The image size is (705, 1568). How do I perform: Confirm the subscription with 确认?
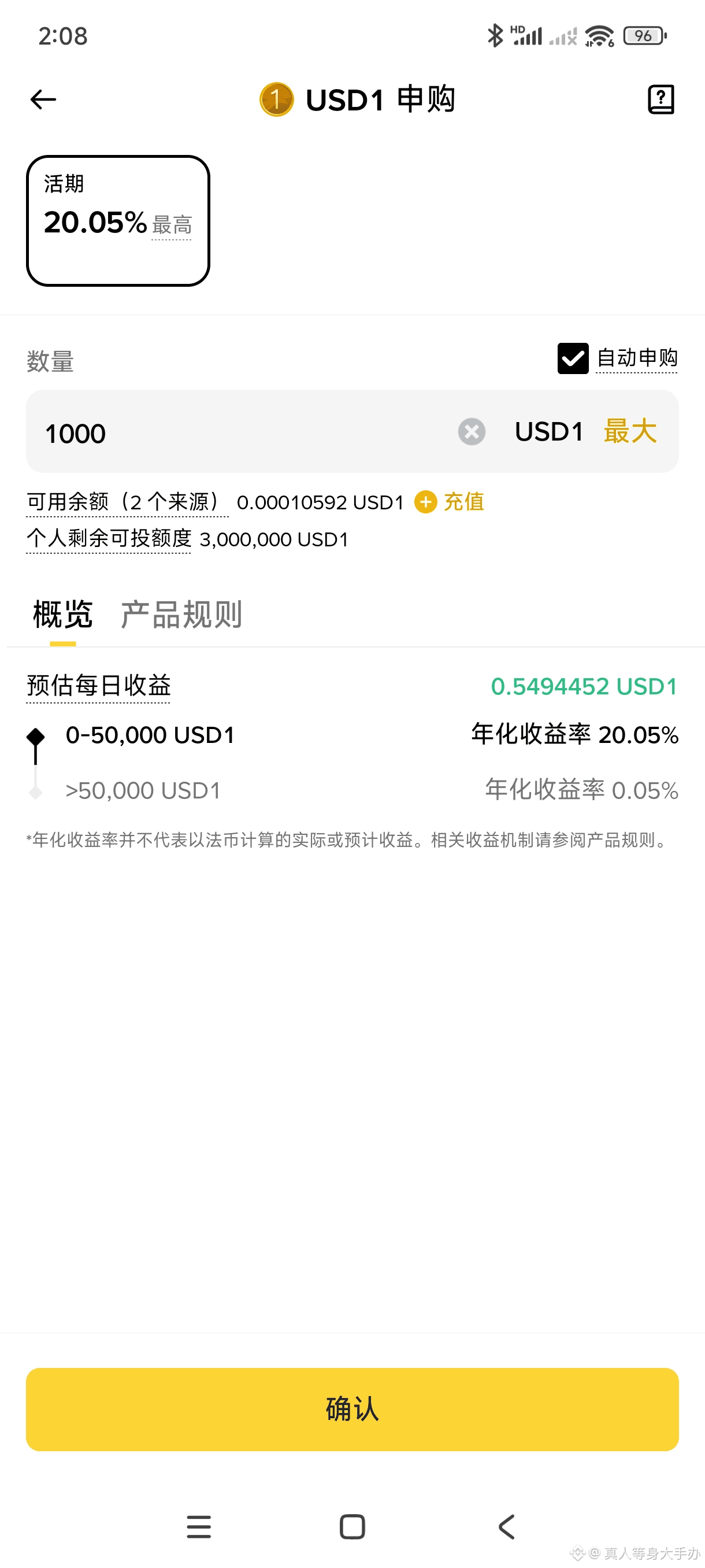point(352,1409)
